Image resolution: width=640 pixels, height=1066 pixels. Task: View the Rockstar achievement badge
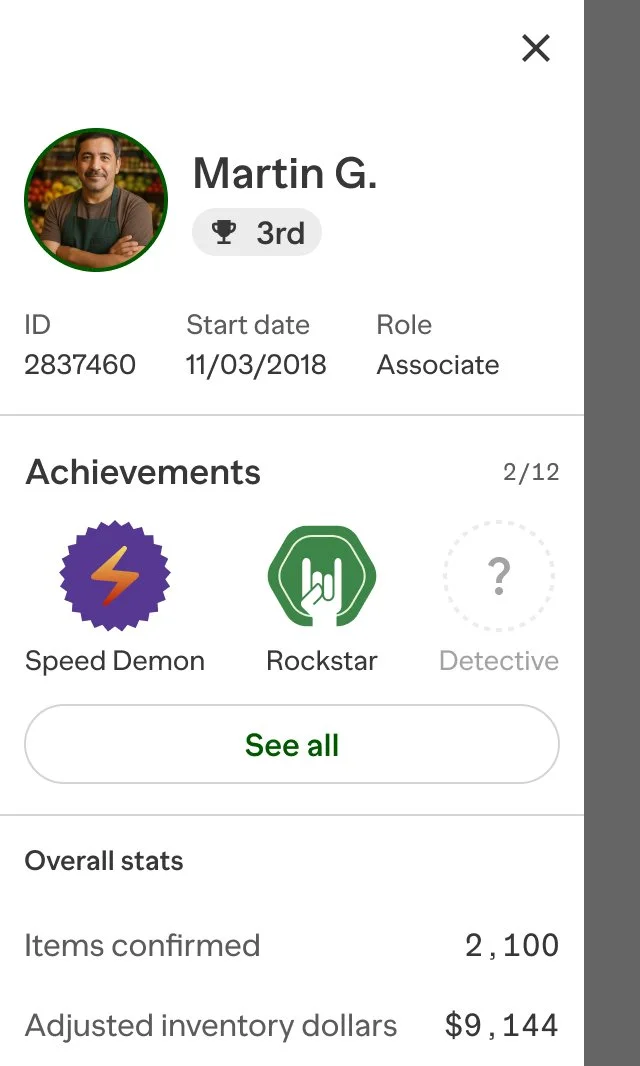point(321,576)
